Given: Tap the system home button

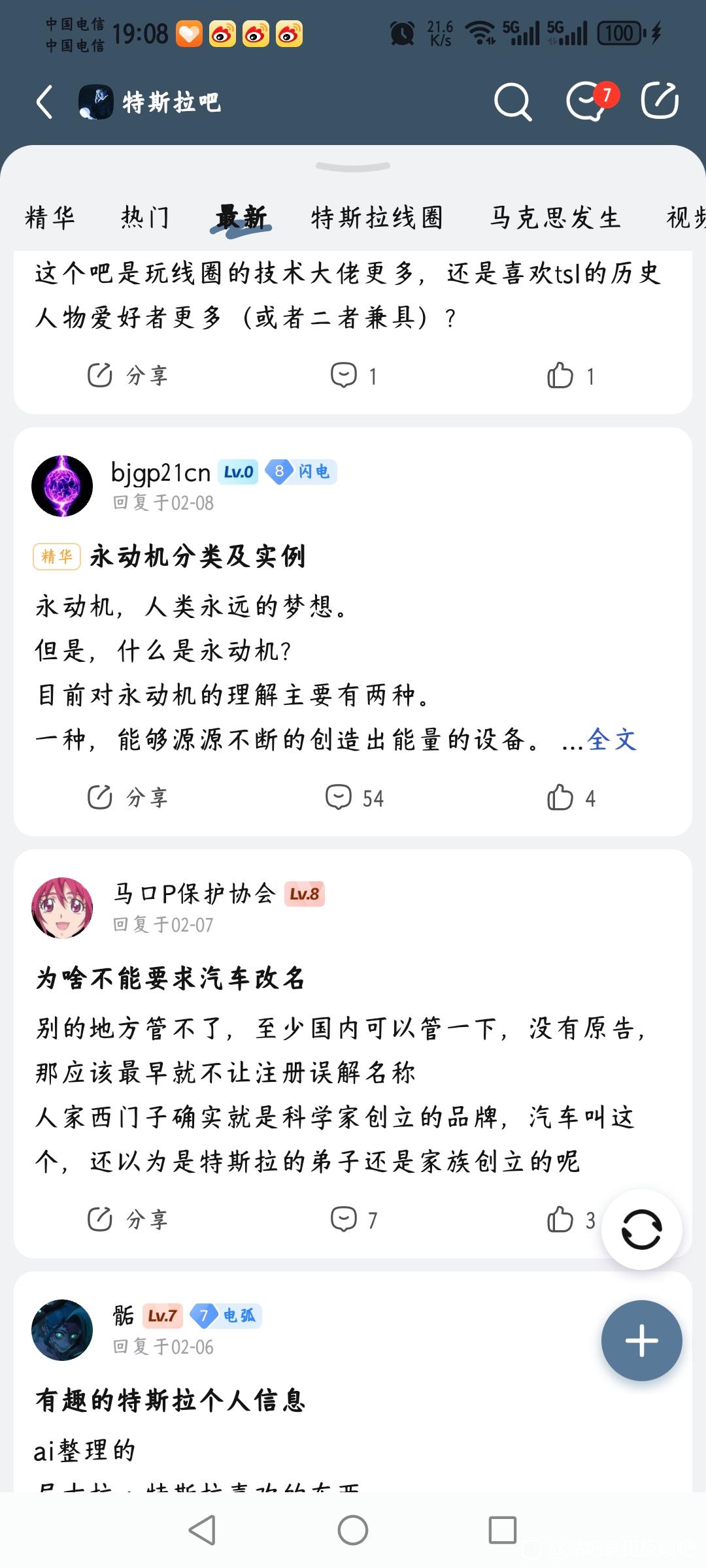Looking at the screenshot, I should 353,1530.
